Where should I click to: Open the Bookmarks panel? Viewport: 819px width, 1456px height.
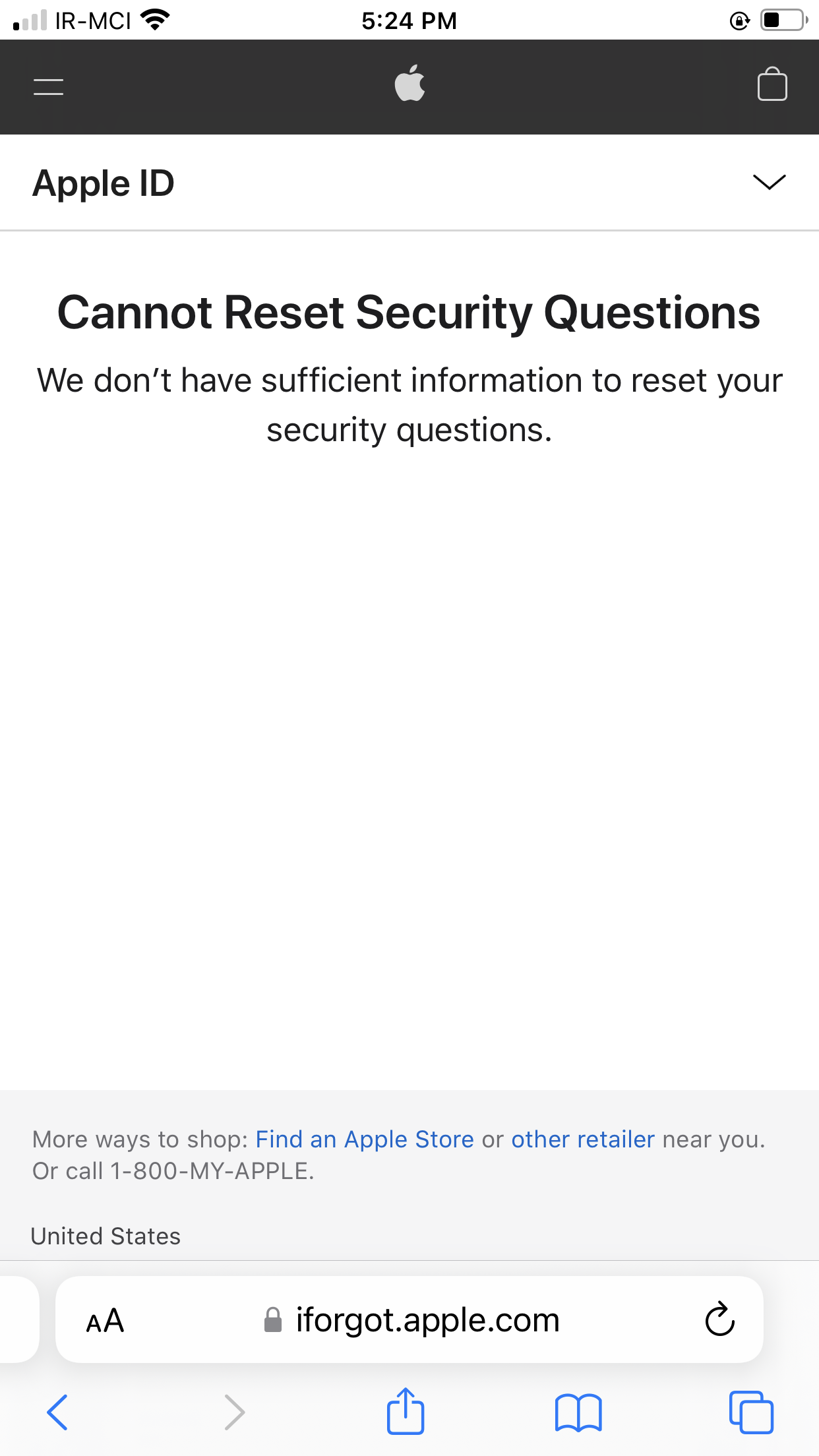578,1411
